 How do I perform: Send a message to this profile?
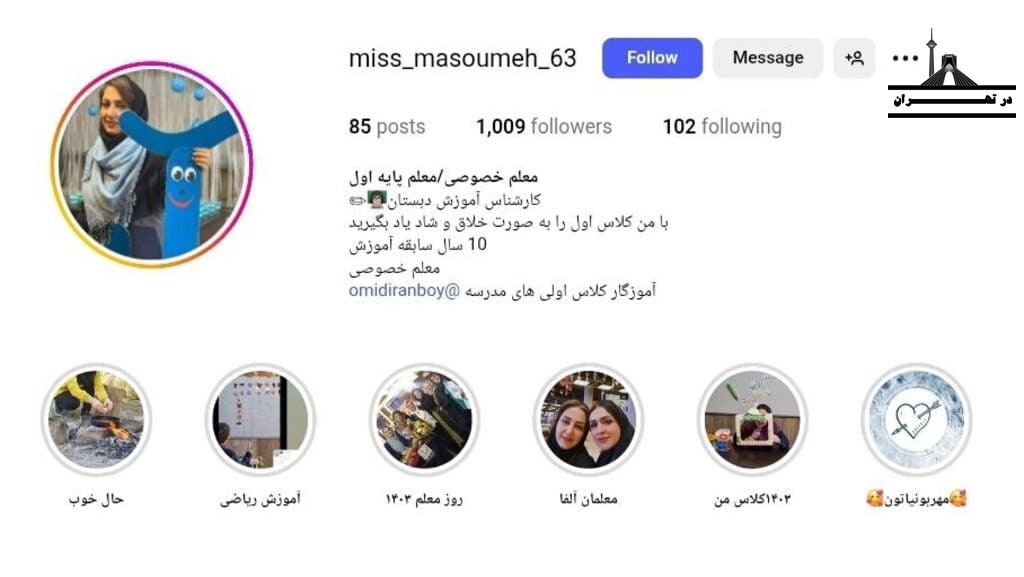(x=767, y=58)
